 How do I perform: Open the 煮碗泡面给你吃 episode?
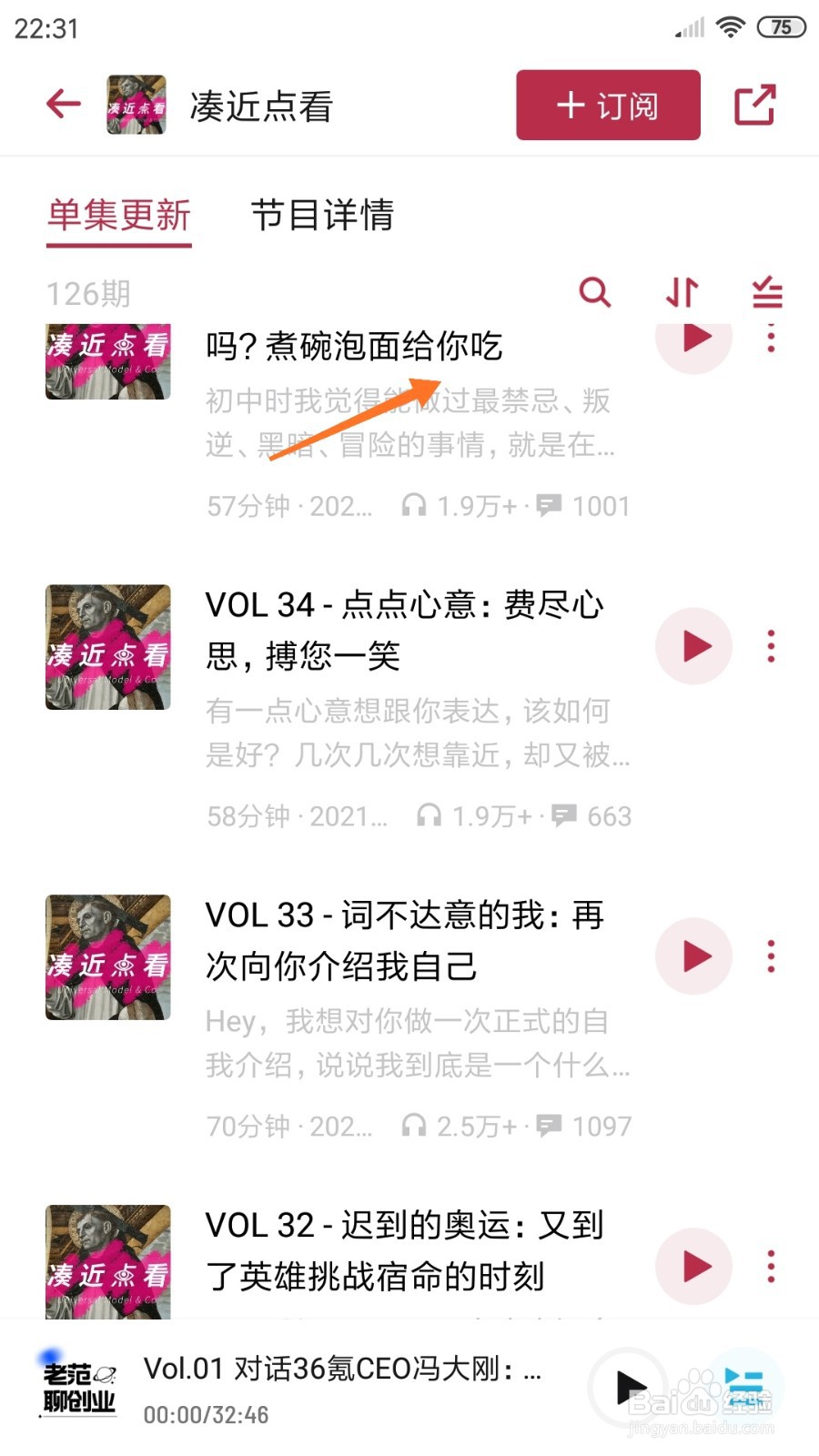click(355, 347)
